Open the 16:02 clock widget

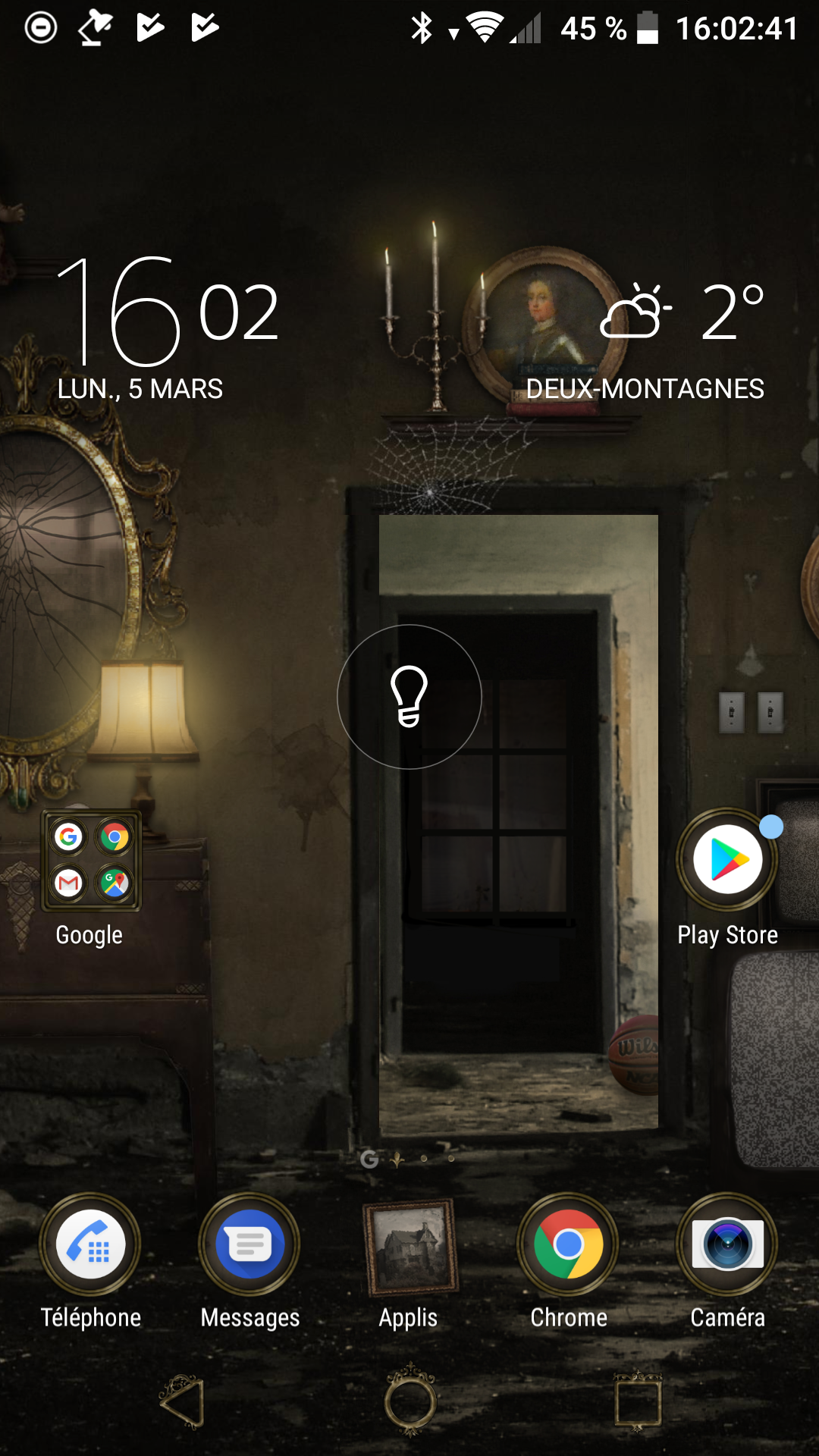[x=168, y=318]
